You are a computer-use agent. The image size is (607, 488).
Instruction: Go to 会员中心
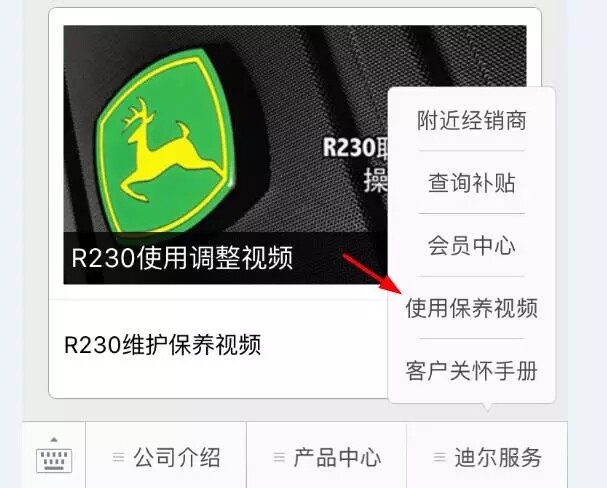(x=471, y=245)
